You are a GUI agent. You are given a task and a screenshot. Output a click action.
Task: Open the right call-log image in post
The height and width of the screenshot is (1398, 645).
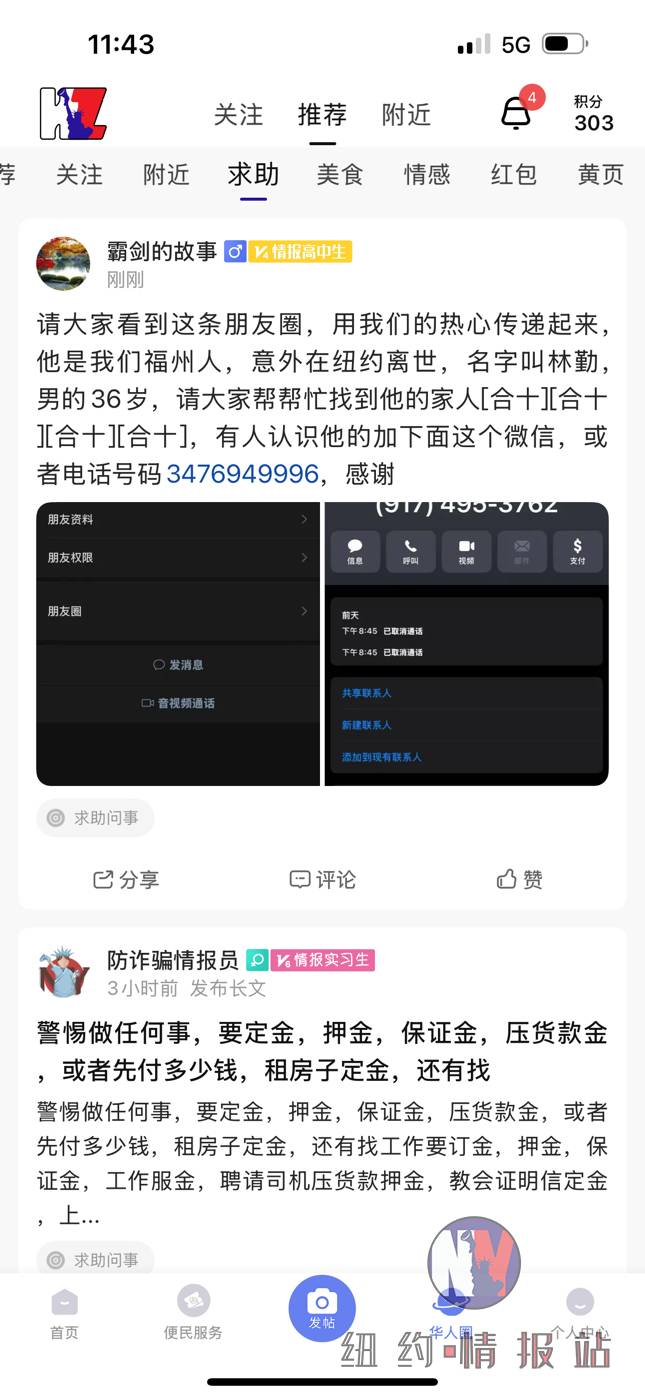click(466, 644)
